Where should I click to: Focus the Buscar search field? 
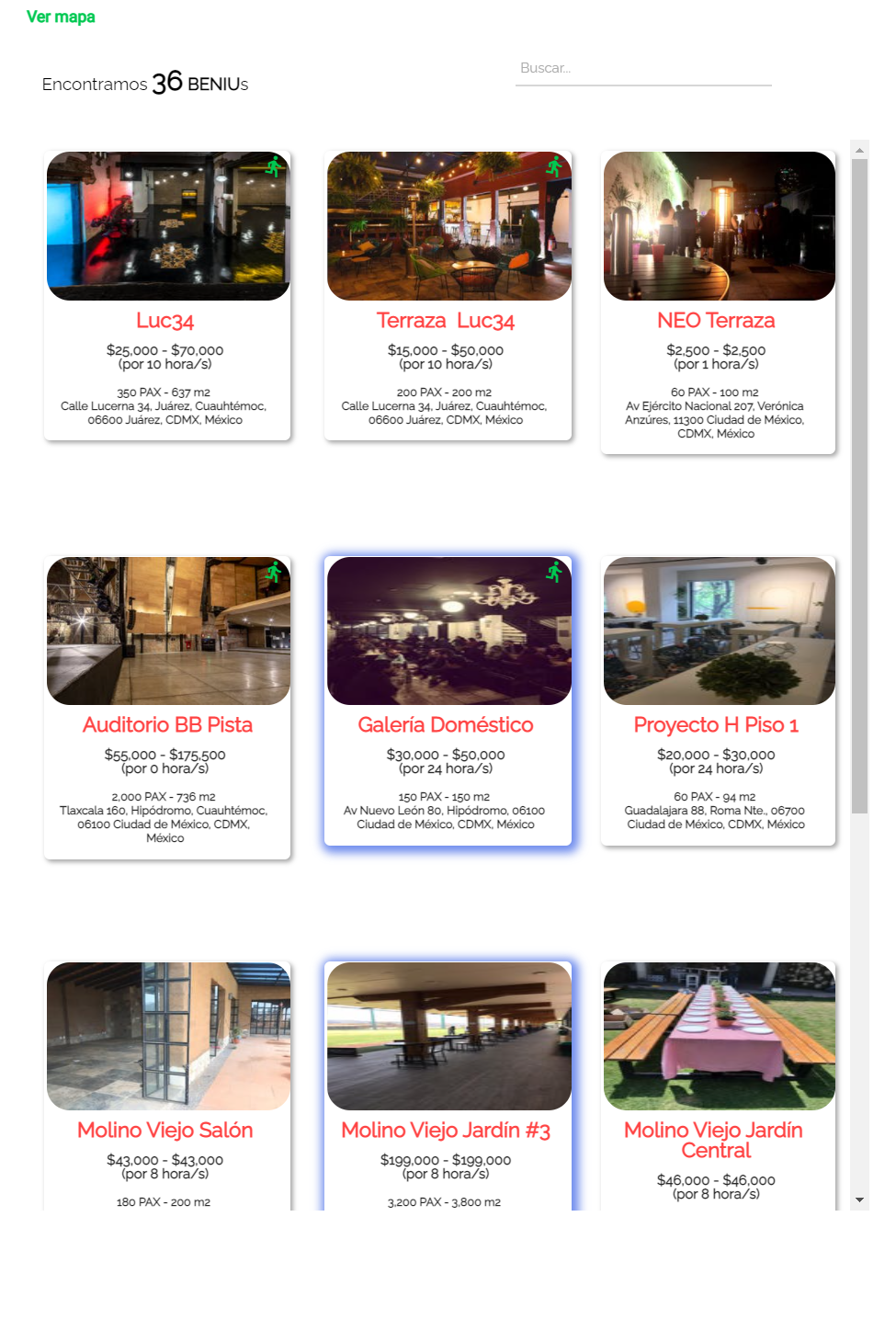click(x=643, y=69)
